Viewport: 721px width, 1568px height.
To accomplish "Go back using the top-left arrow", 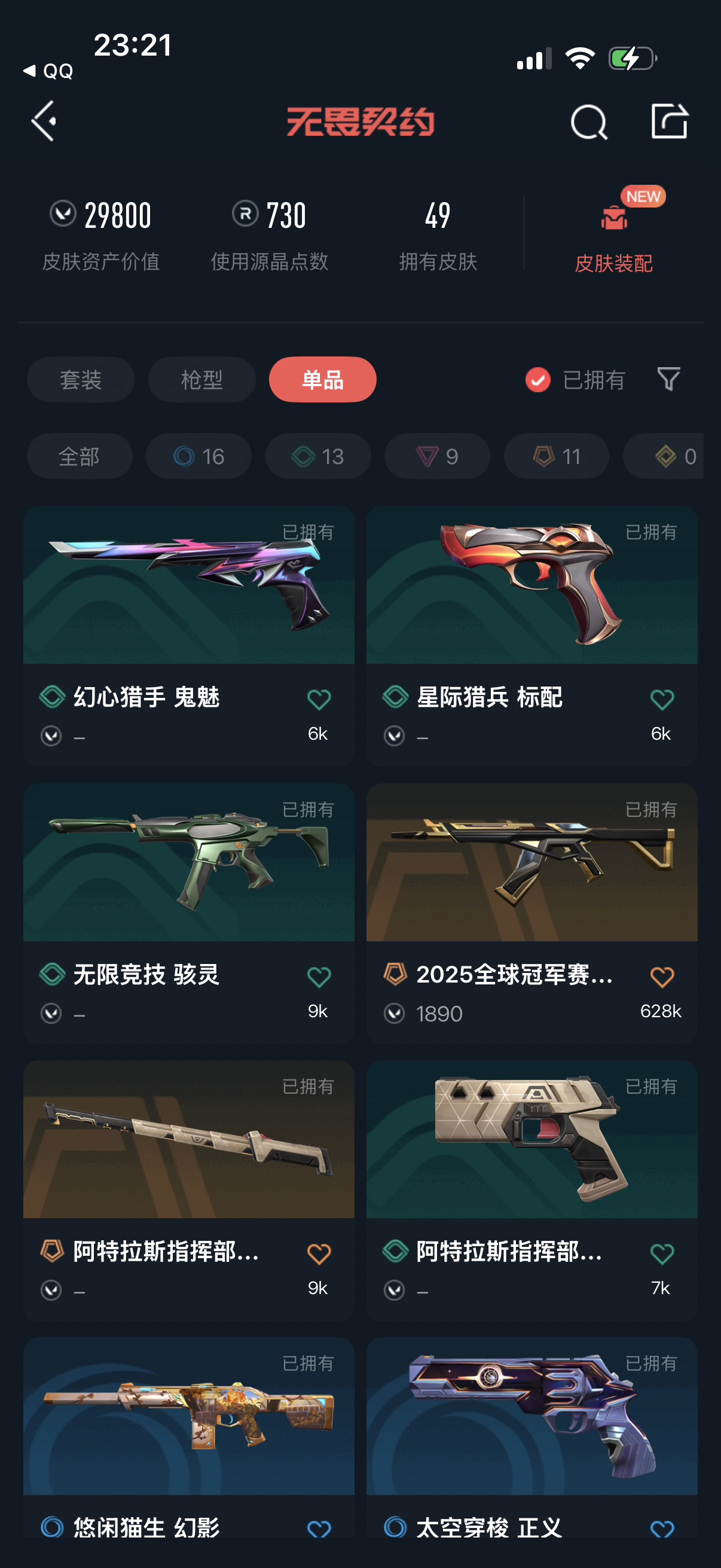I will pos(44,121).
